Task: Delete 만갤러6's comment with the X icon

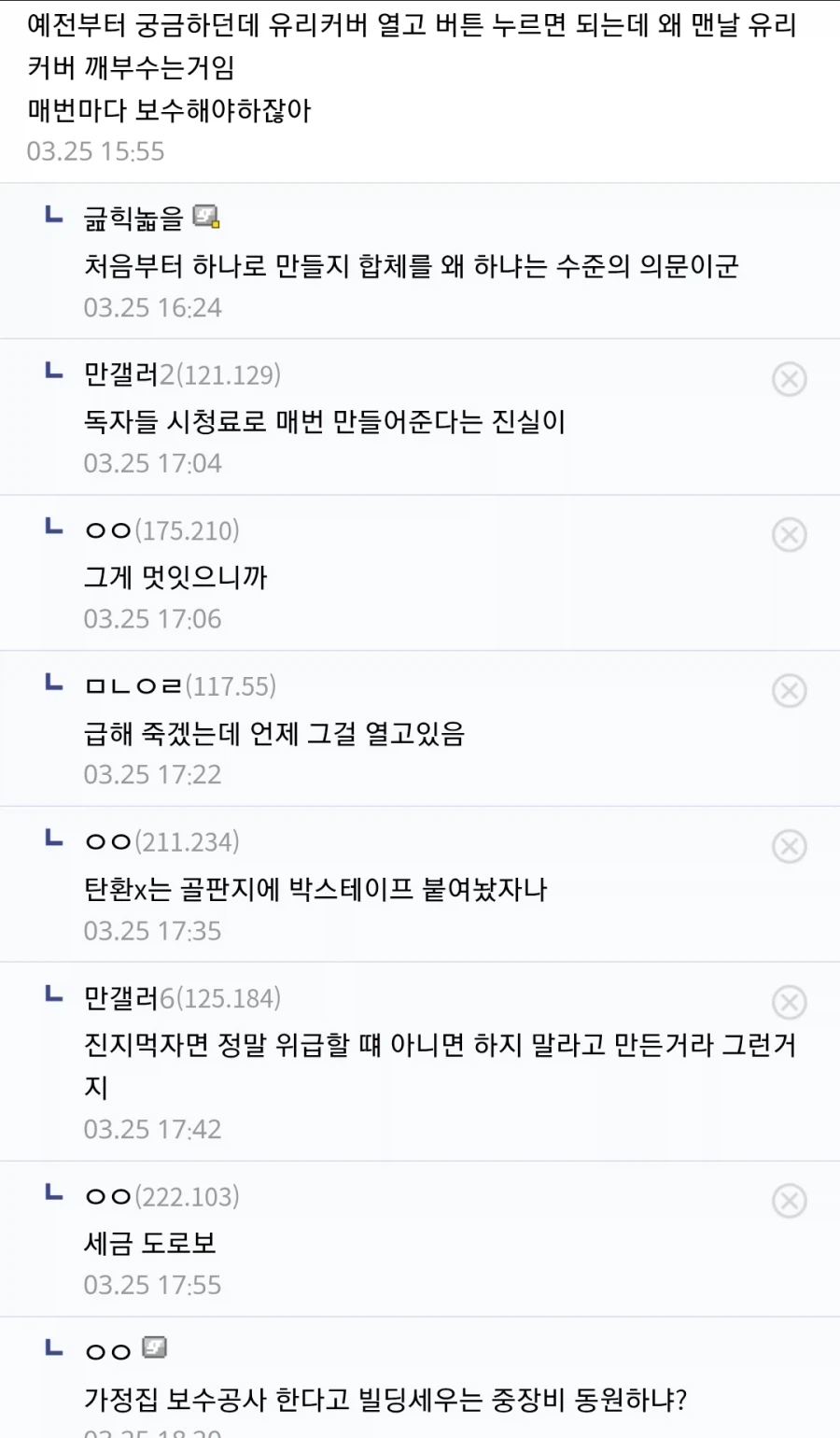Action: pyautogui.click(x=791, y=1002)
